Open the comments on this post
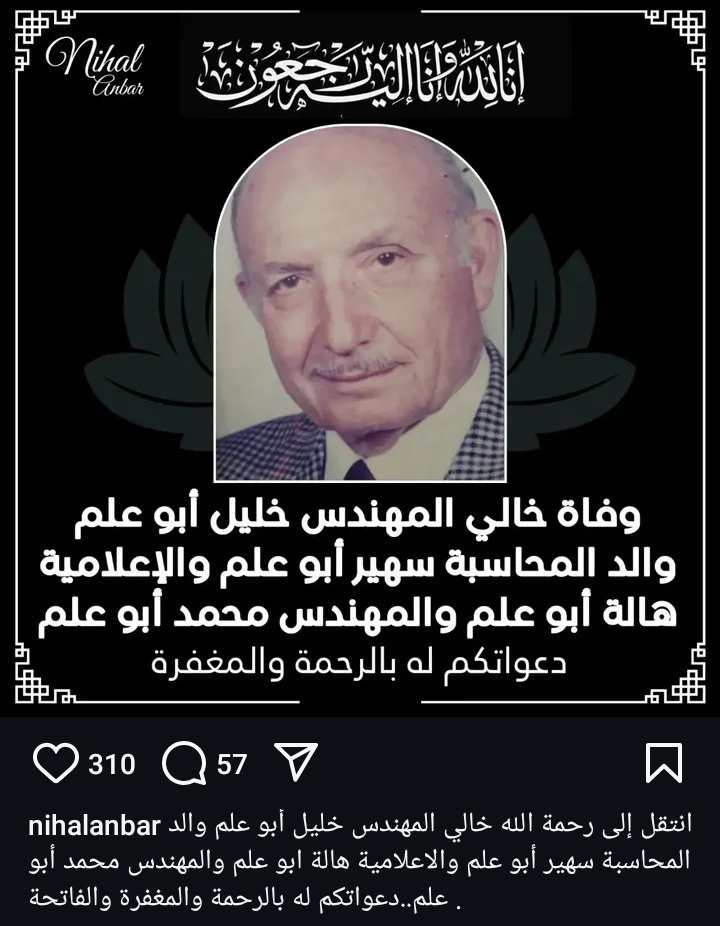 [183, 765]
